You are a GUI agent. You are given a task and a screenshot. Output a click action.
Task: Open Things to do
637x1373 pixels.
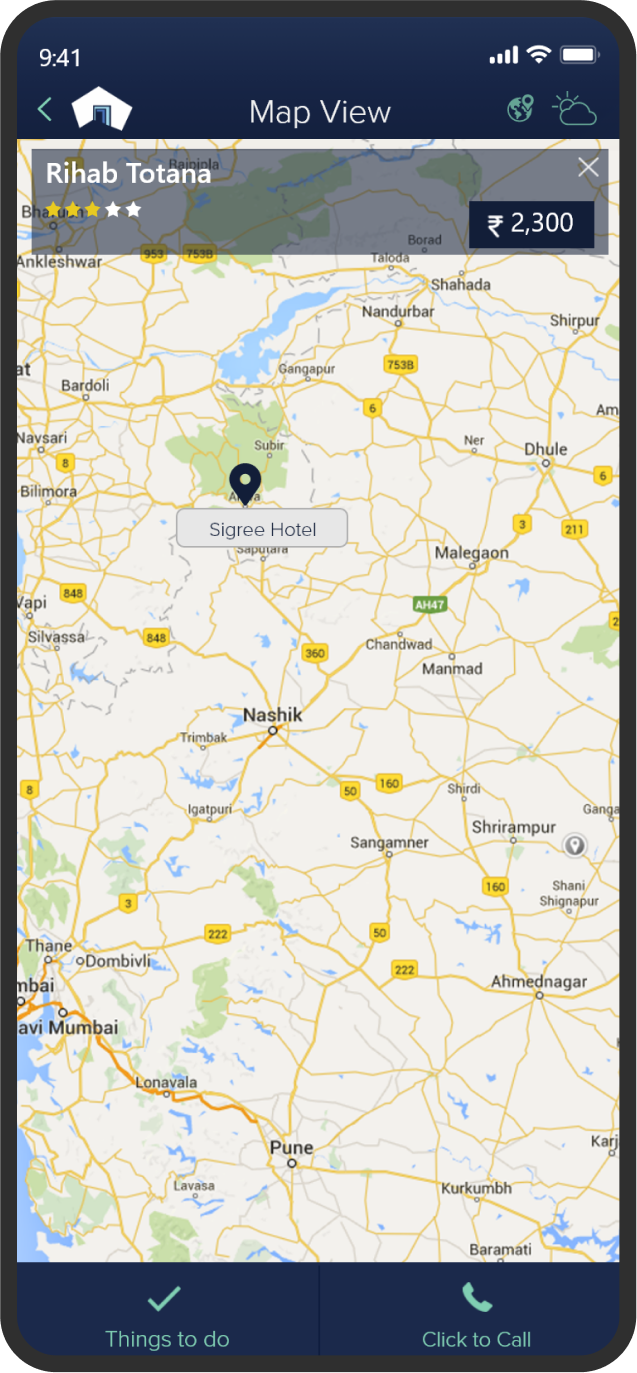(168, 1317)
